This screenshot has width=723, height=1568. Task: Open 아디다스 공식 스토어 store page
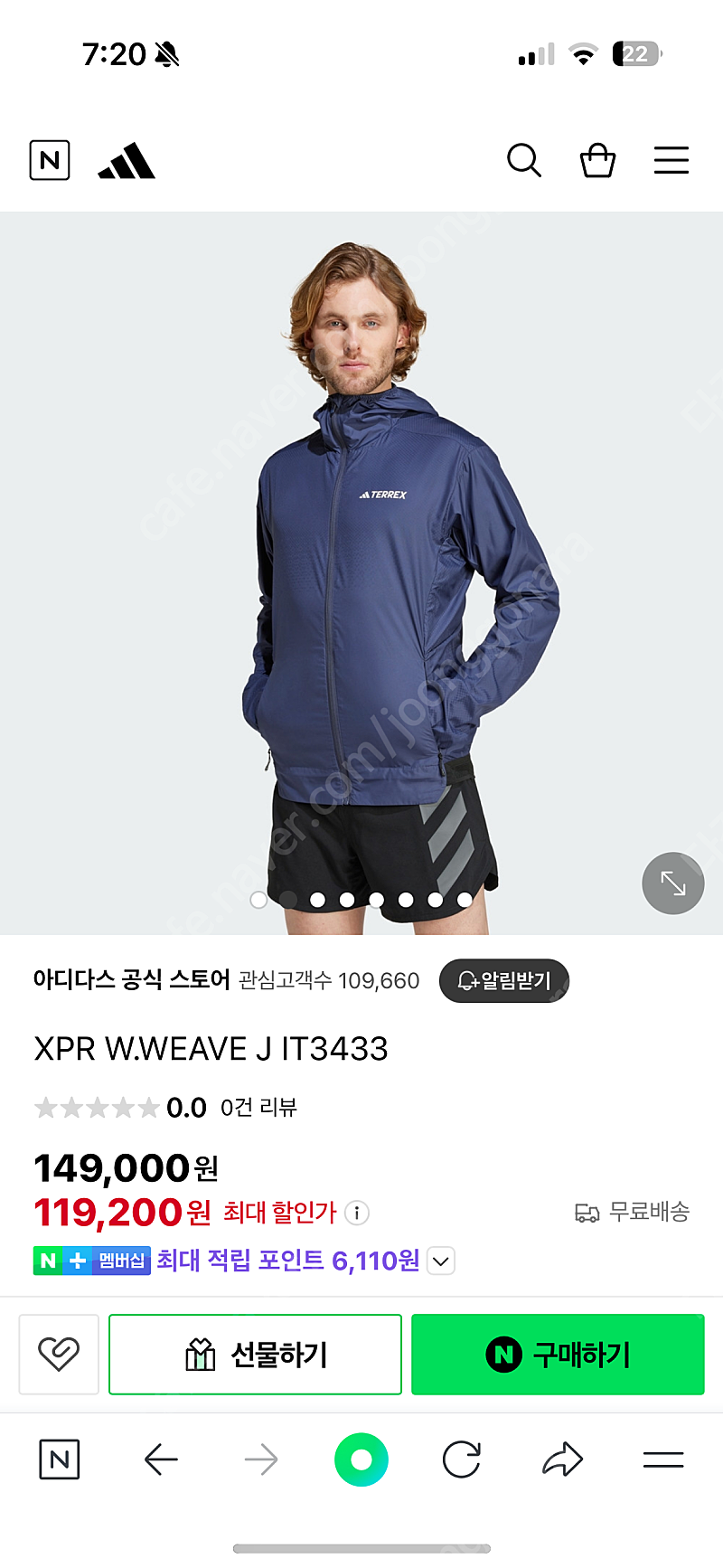coord(132,979)
